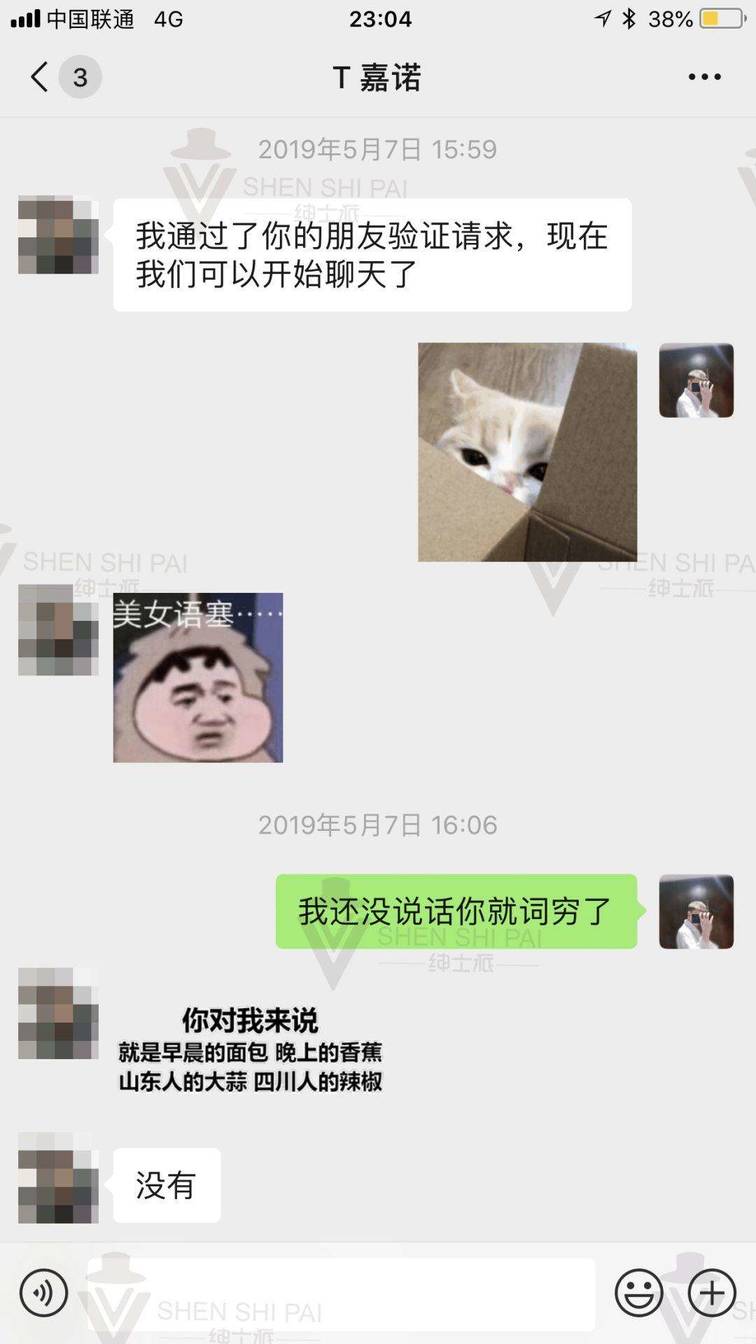This screenshot has height=1344, width=756.
Task: Open the 美女语塞 sticker
Action: (198, 677)
